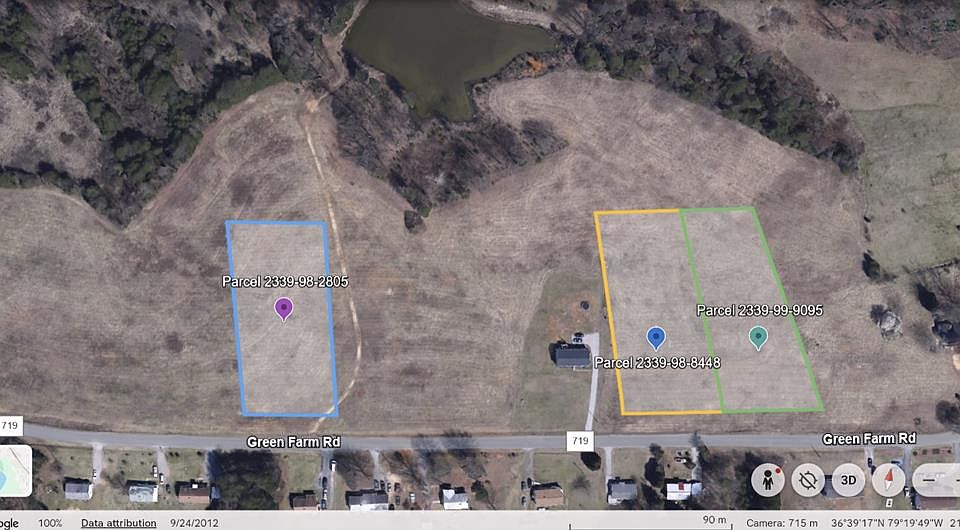The width and height of the screenshot is (960, 530).
Task: Select the green pin for Parcel 2339-99-9095
Action: (x=758, y=336)
